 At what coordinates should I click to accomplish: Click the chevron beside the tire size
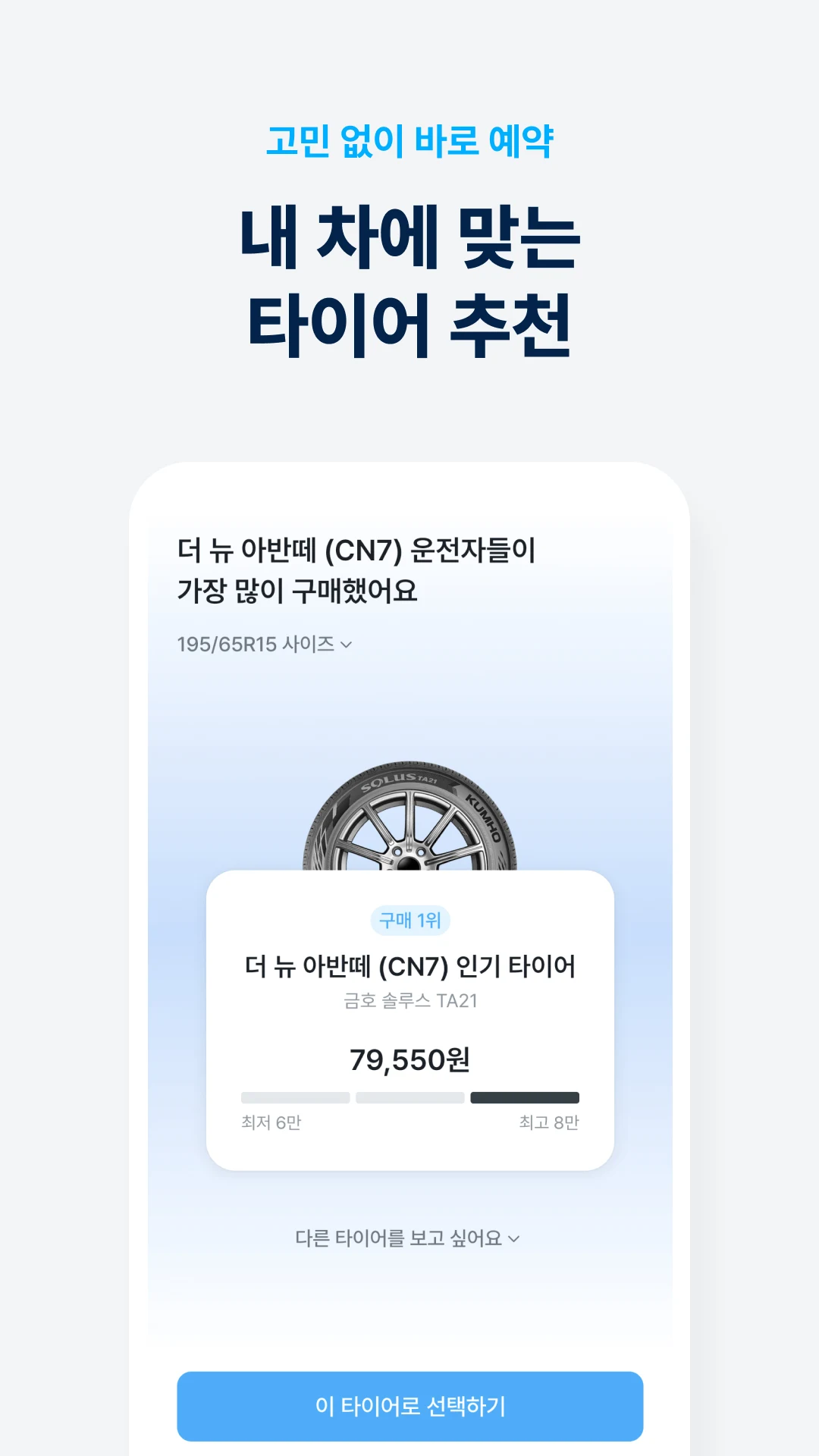(347, 645)
